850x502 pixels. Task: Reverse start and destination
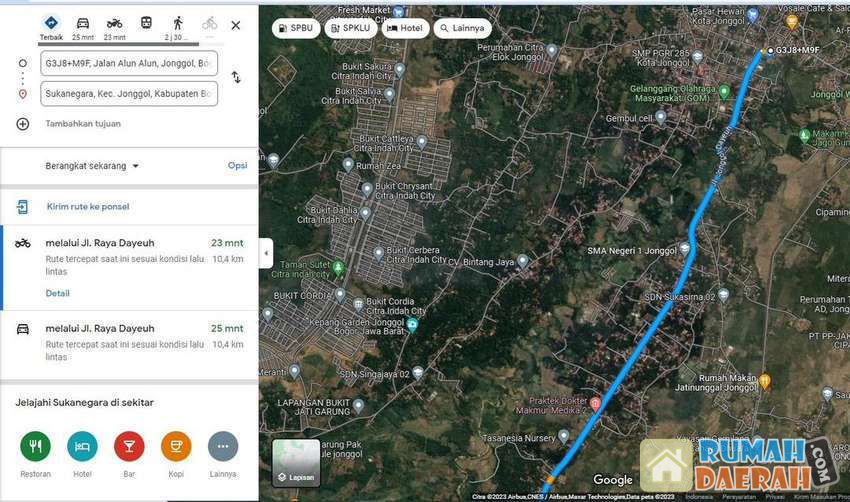coord(236,77)
